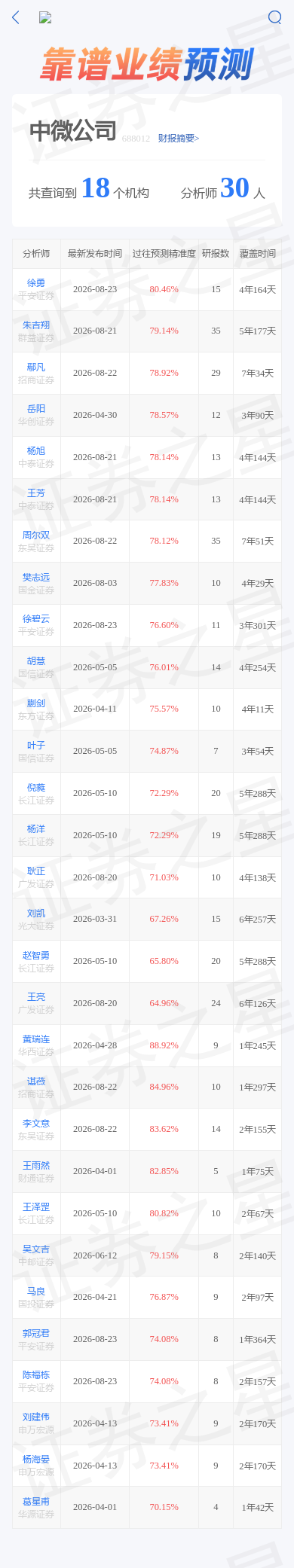294x1568 pixels.
Task: View analyst 岳阳's page
Action: pos(36,409)
